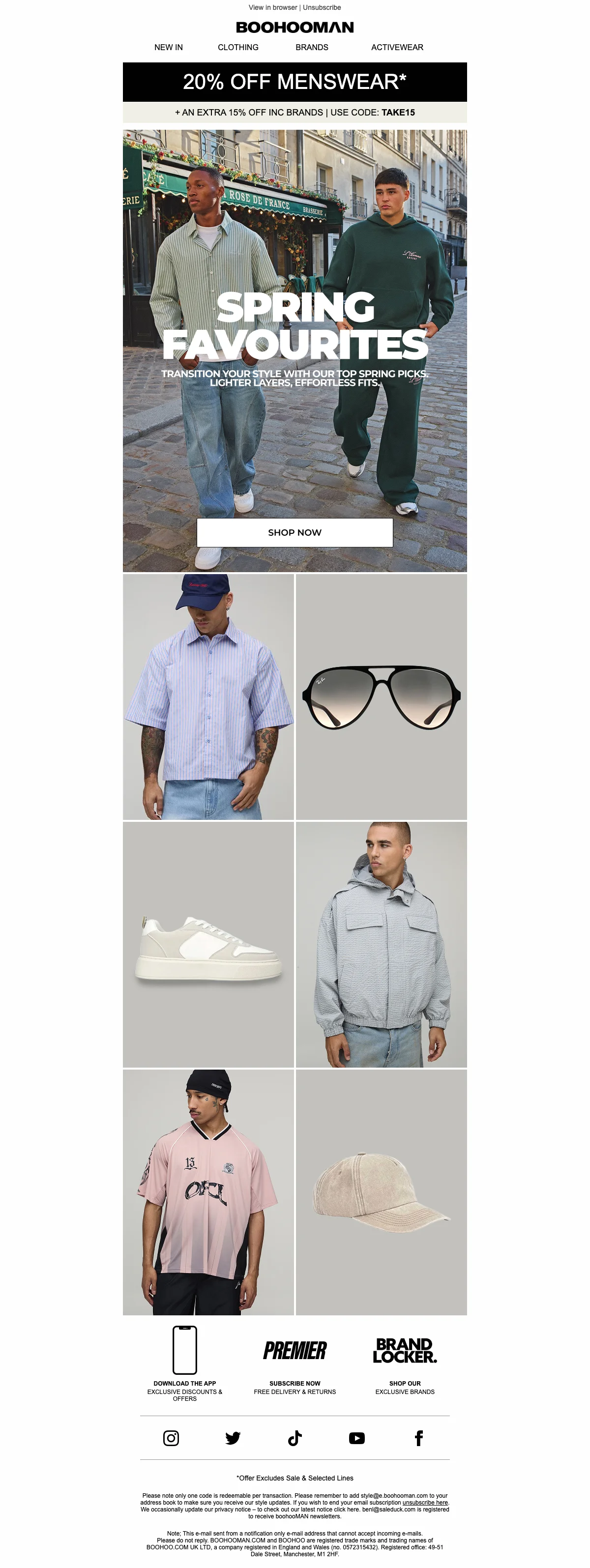590x1568 pixels.
Task: Go to the NEW IN section
Action: [168, 47]
